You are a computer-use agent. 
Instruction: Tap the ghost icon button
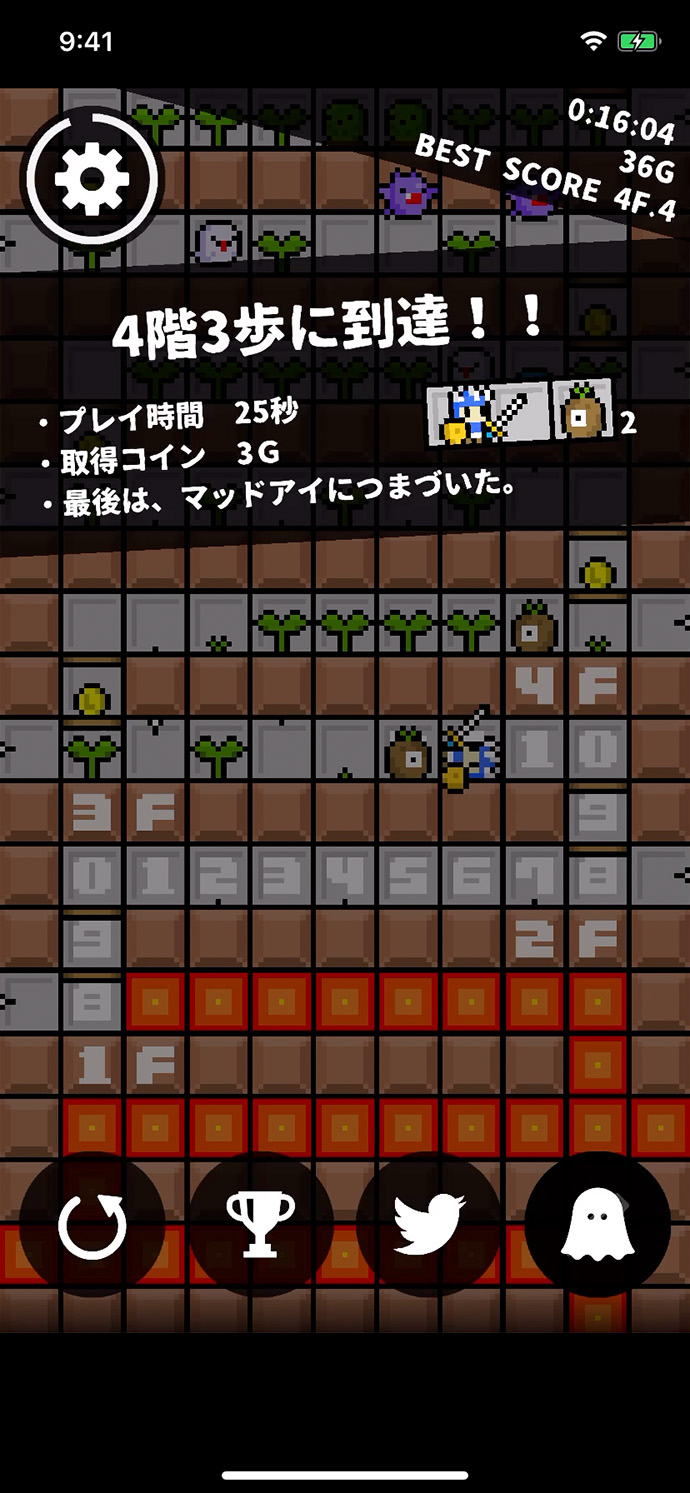[x=597, y=1224]
